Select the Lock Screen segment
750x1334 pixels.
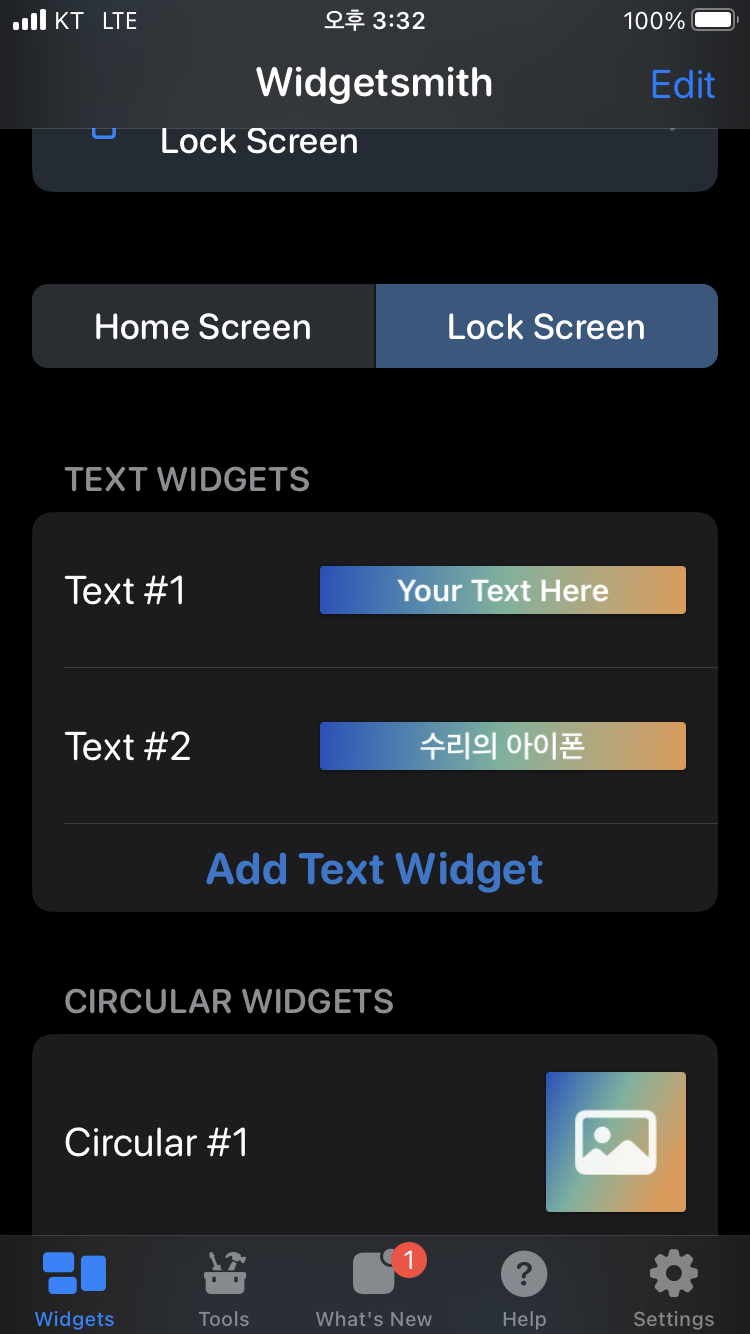(x=546, y=327)
